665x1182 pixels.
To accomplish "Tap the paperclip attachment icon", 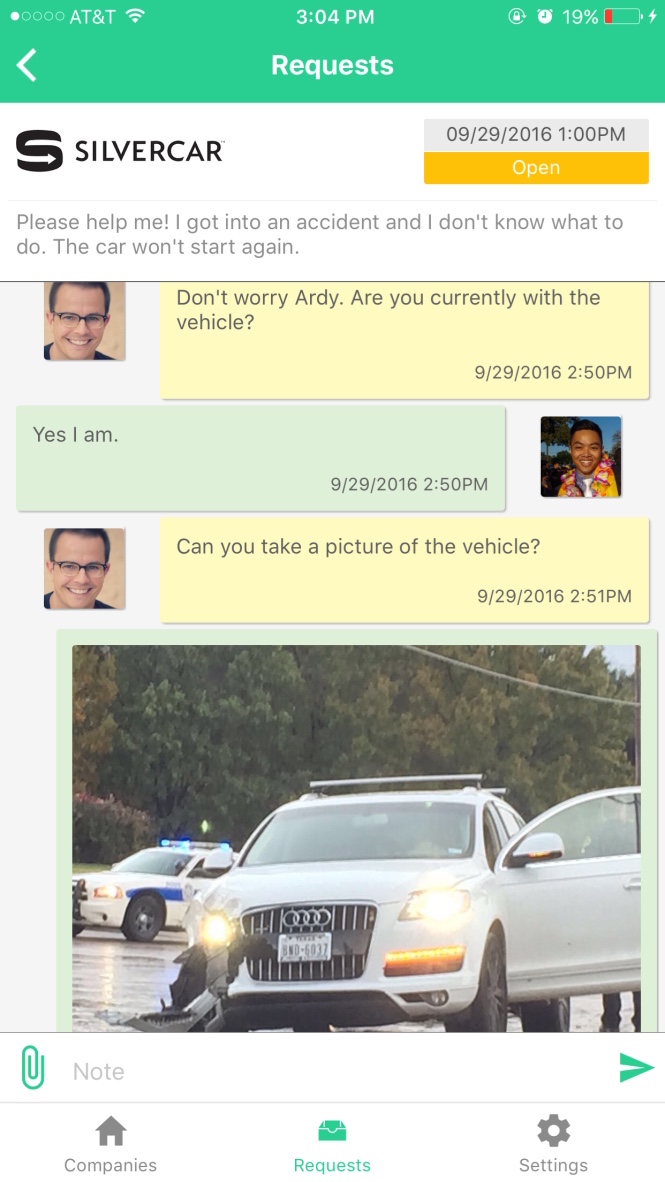I will (x=32, y=1067).
